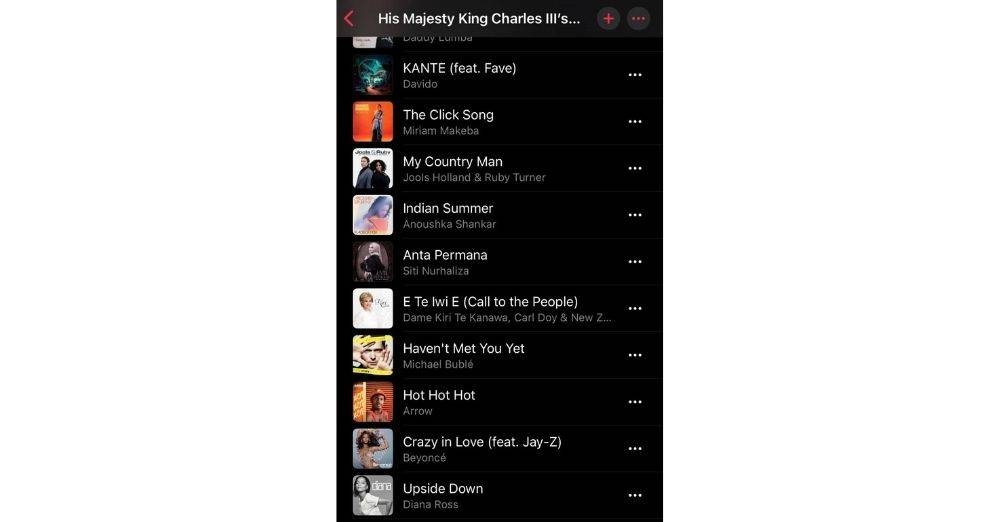Image resolution: width=1000 pixels, height=522 pixels.
Task: Open more options for Upside Down
Action: (635, 495)
